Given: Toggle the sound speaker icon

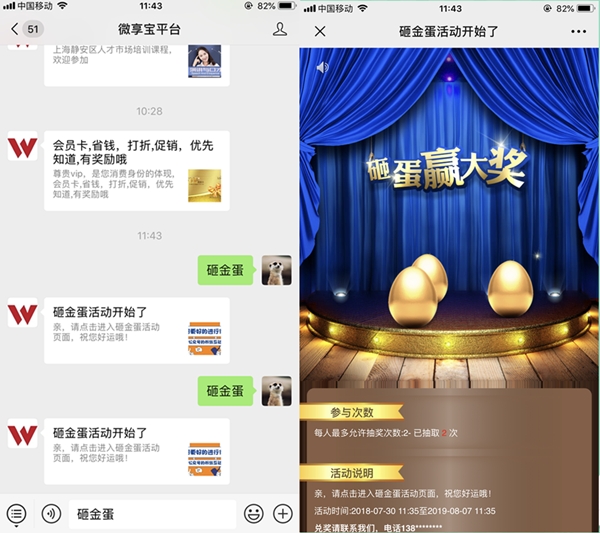Looking at the screenshot, I should (x=322, y=68).
